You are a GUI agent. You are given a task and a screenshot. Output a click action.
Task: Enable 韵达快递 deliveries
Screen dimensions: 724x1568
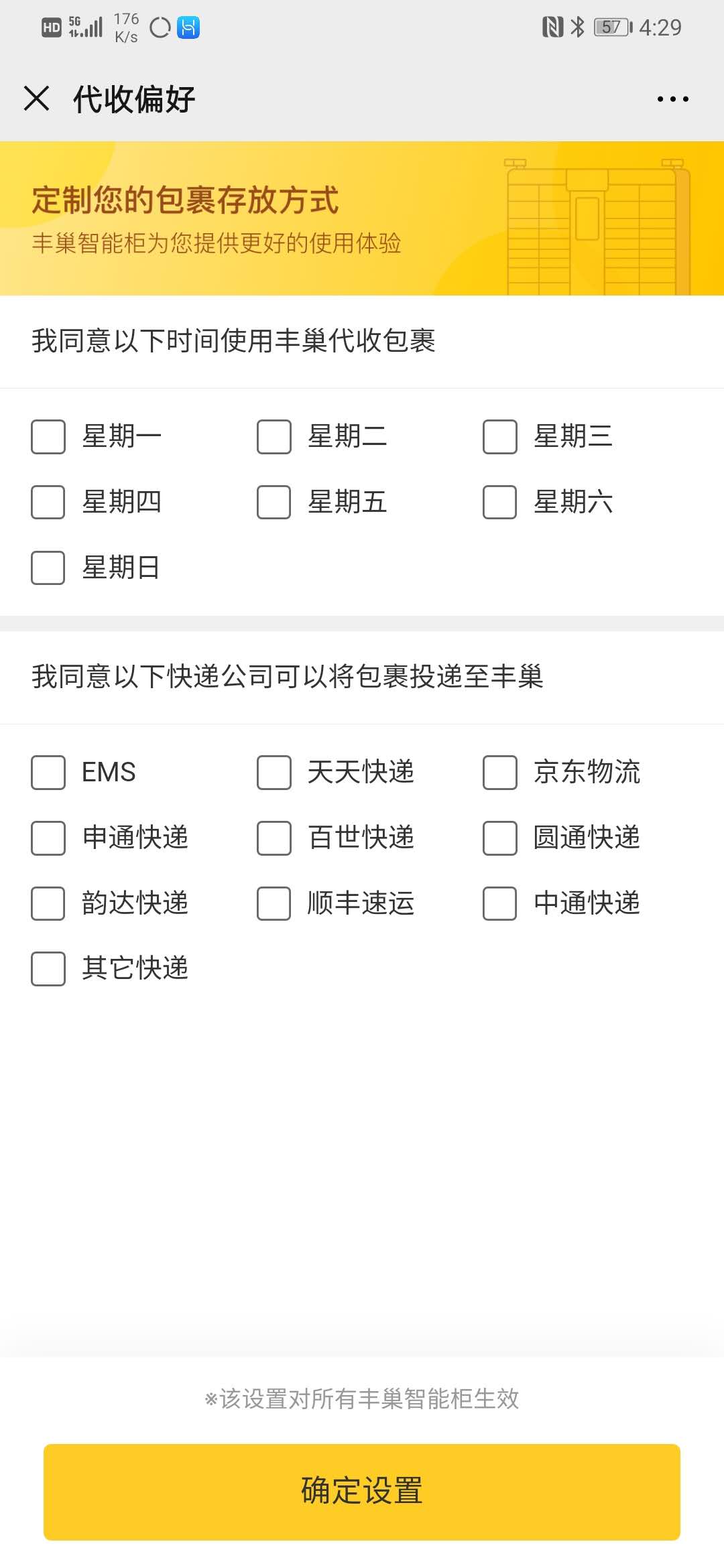point(48,904)
